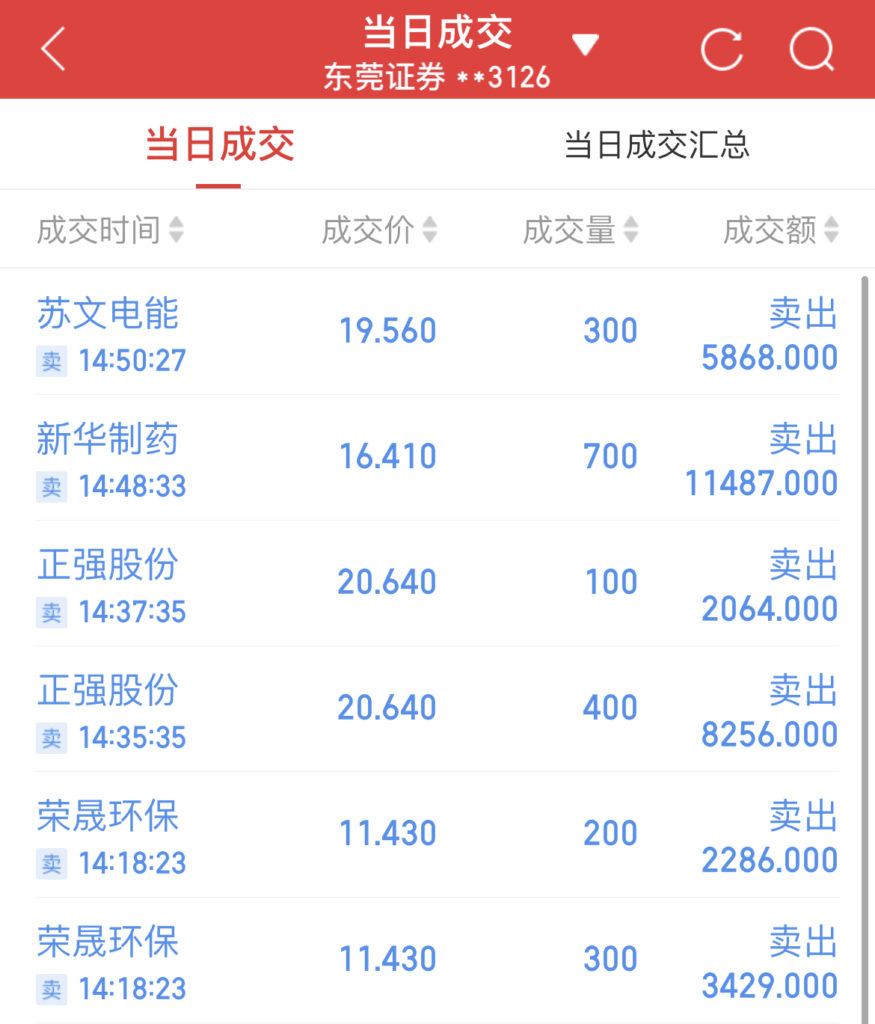Refresh today's transactions list
The width and height of the screenshot is (875, 1024).
coord(721,49)
